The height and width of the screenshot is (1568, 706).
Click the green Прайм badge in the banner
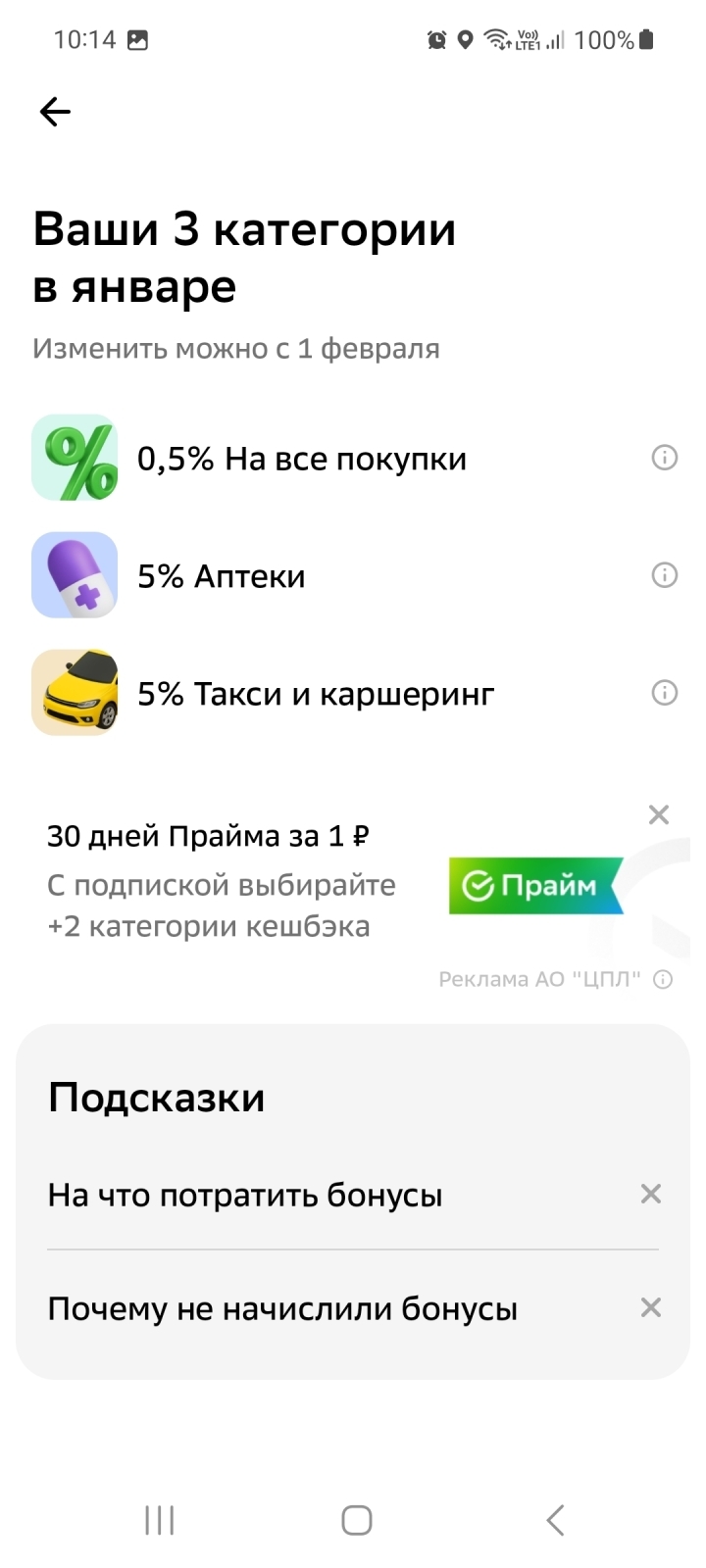tap(535, 885)
